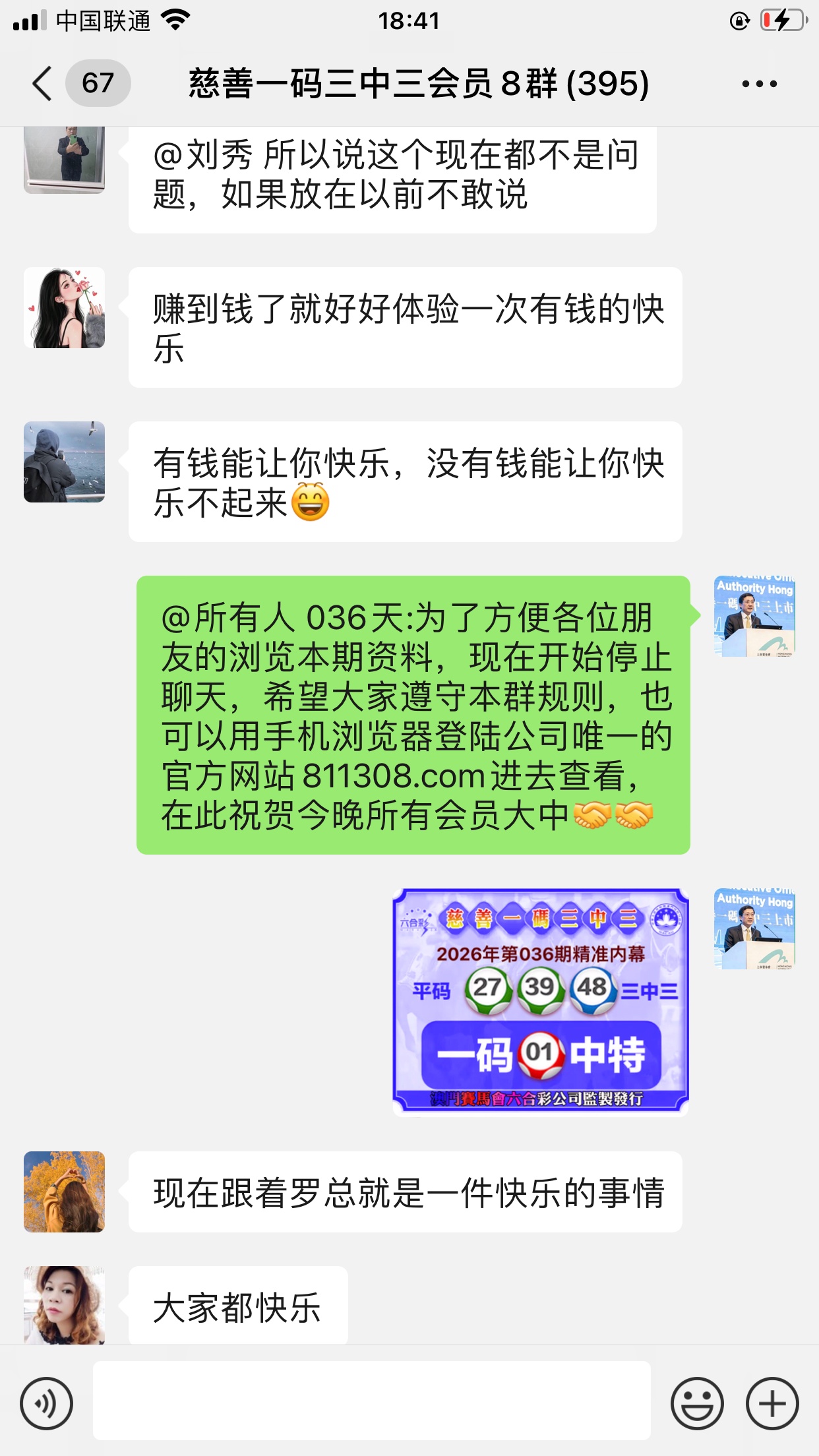Image resolution: width=819 pixels, height=1456 pixels.
Task: Switch to voice message input
Action: pos(46,1403)
